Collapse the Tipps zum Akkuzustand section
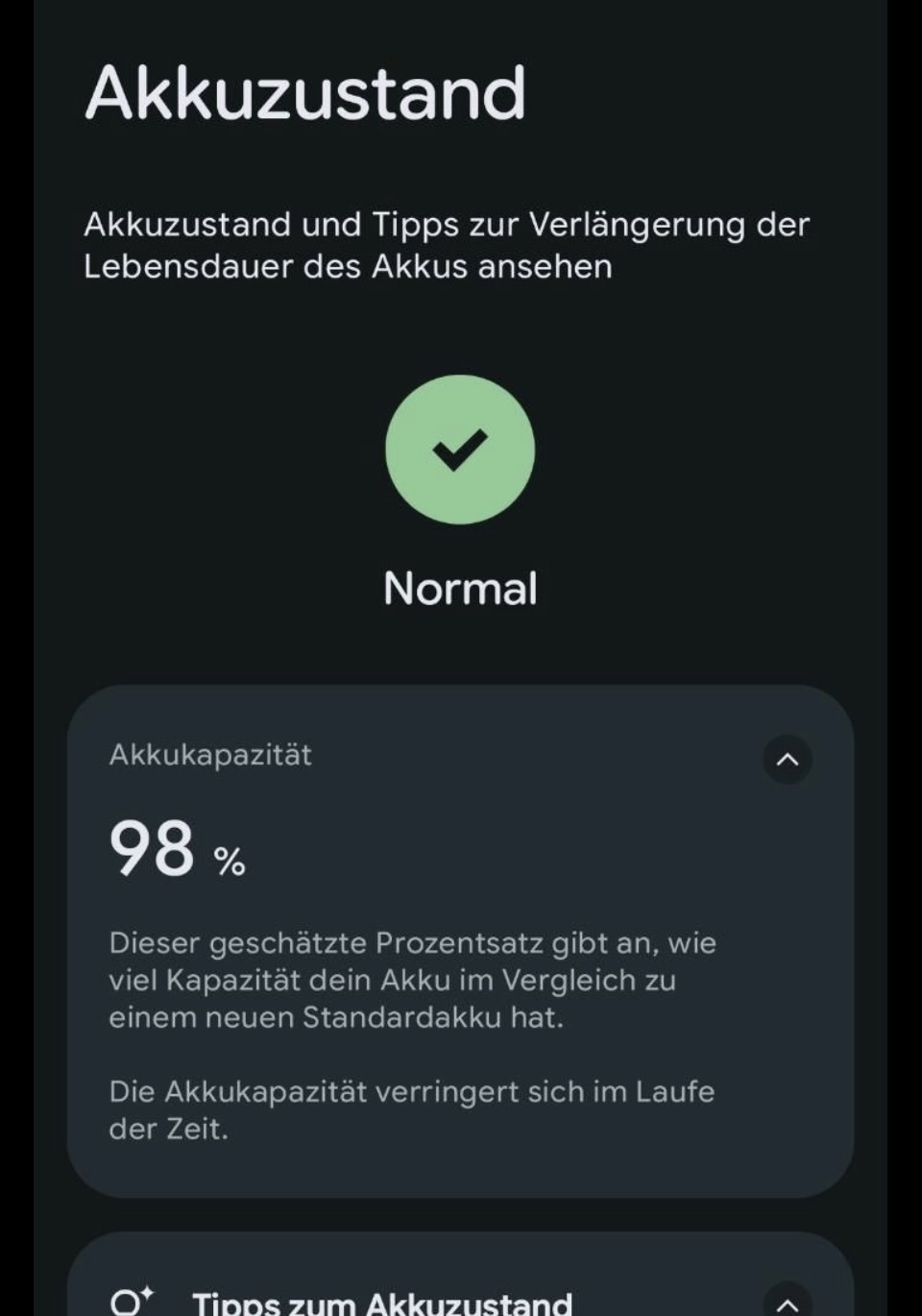This screenshot has height=1316, width=922. coord(788,1302)
